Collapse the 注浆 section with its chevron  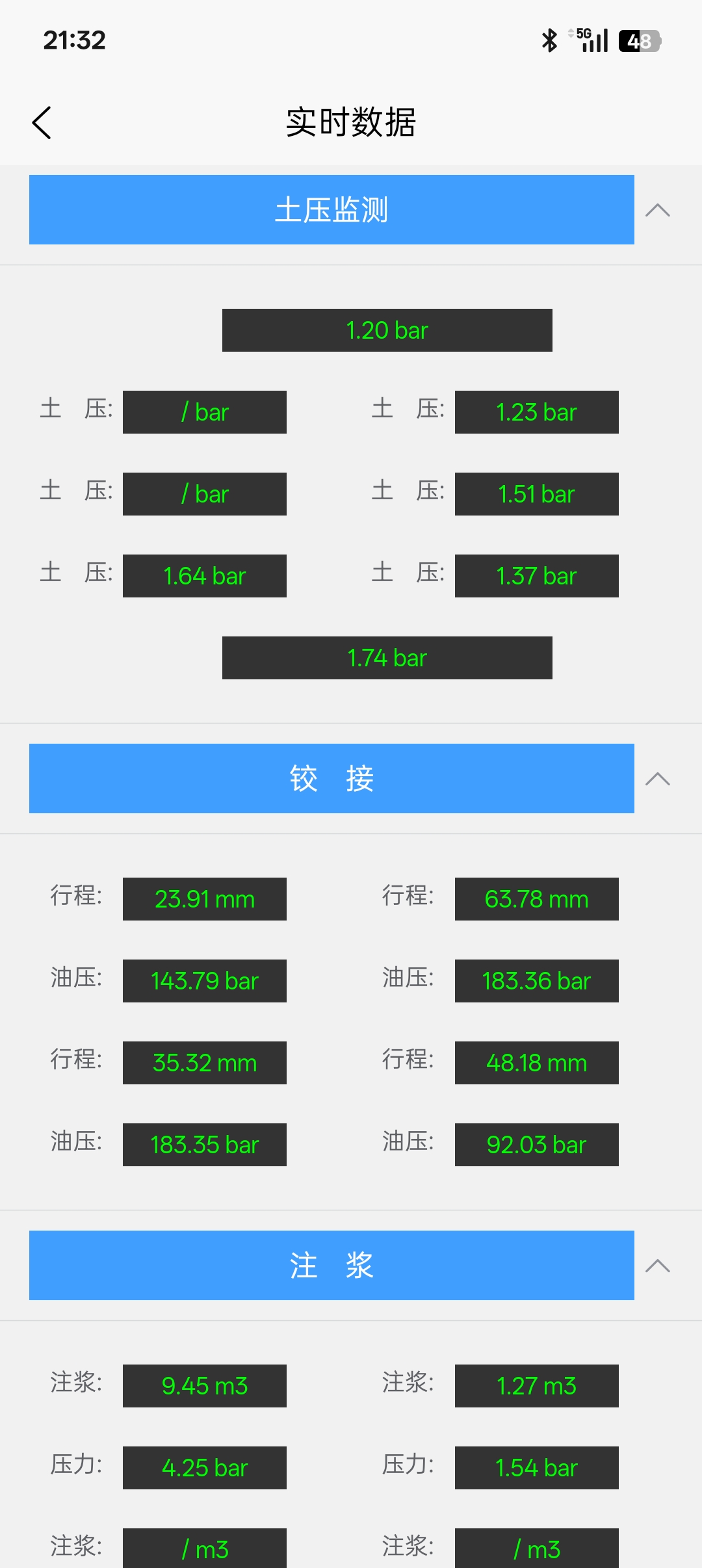click(x=658, y=1266)
